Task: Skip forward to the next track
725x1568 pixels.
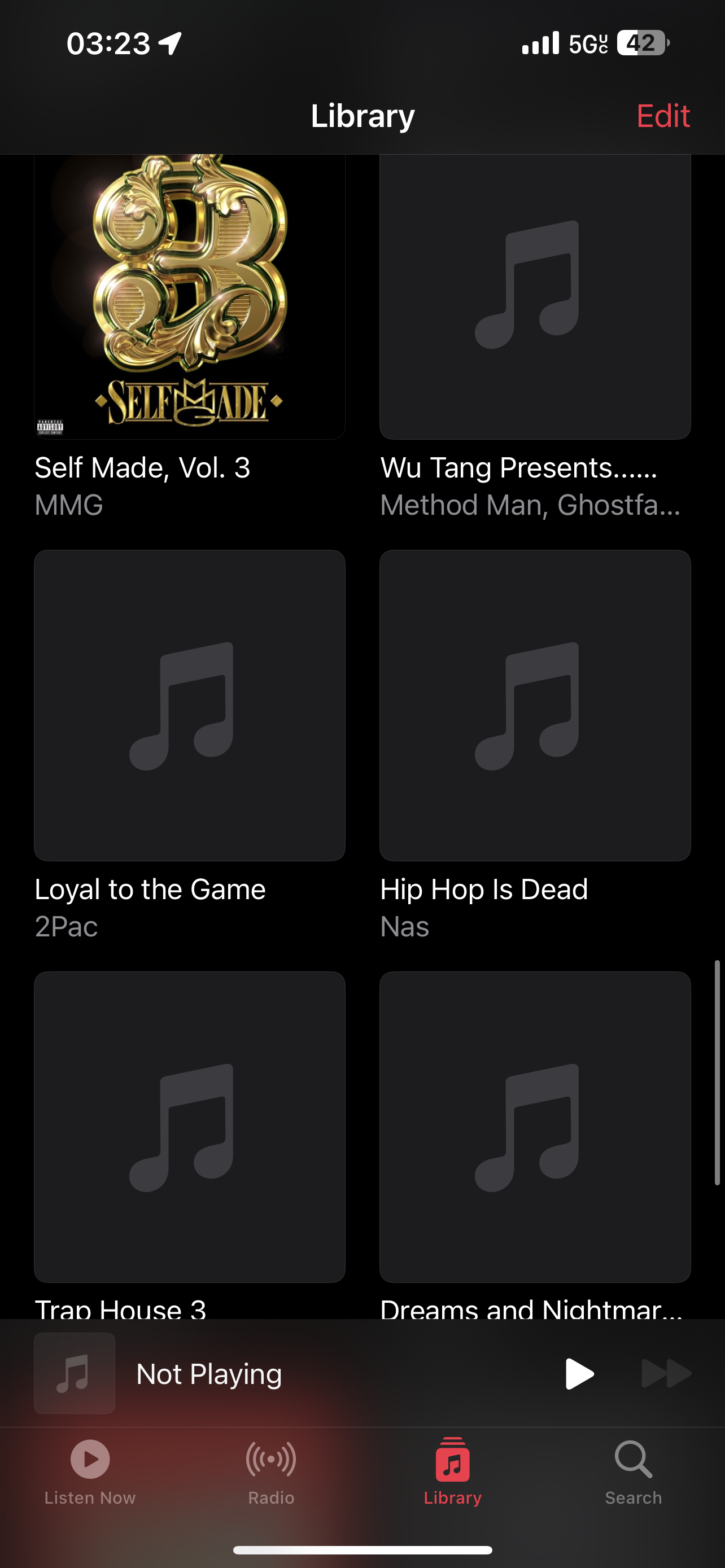Action: point(666,1374)
